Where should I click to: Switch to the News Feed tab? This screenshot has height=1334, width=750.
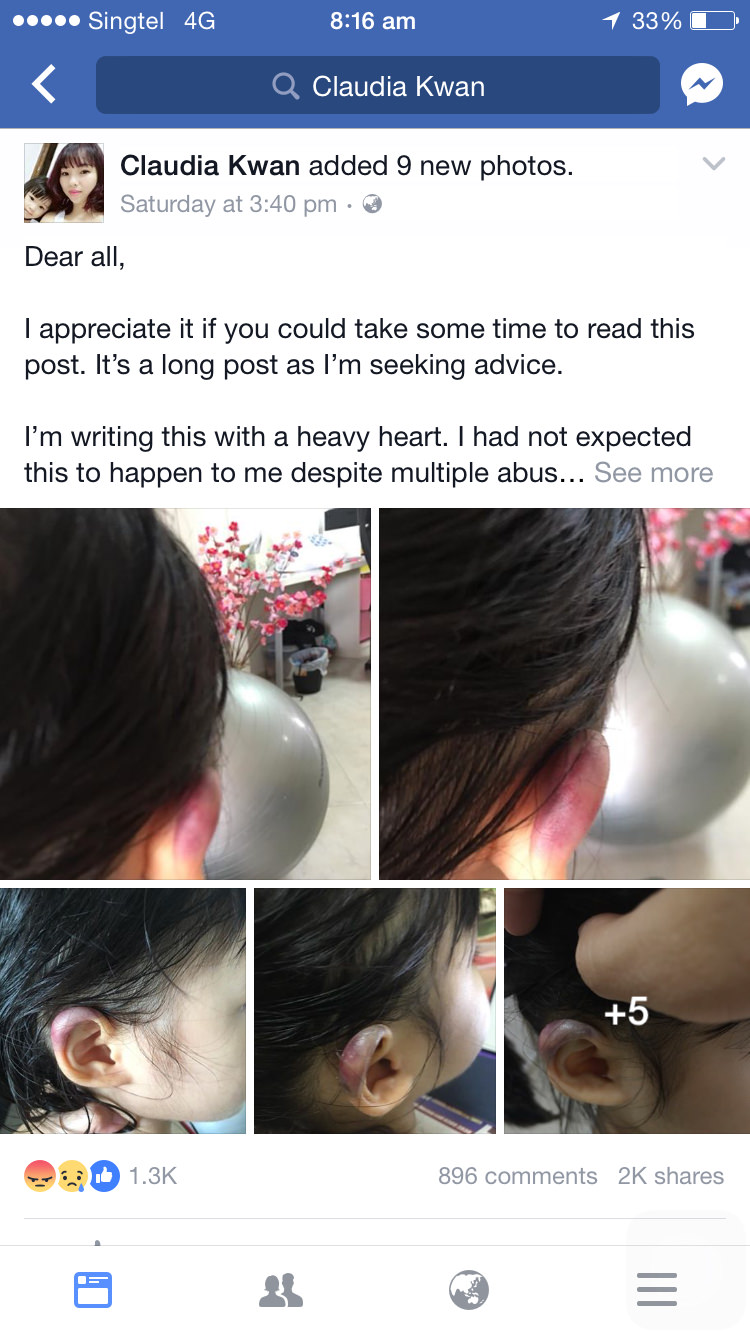click(93, 1289)
